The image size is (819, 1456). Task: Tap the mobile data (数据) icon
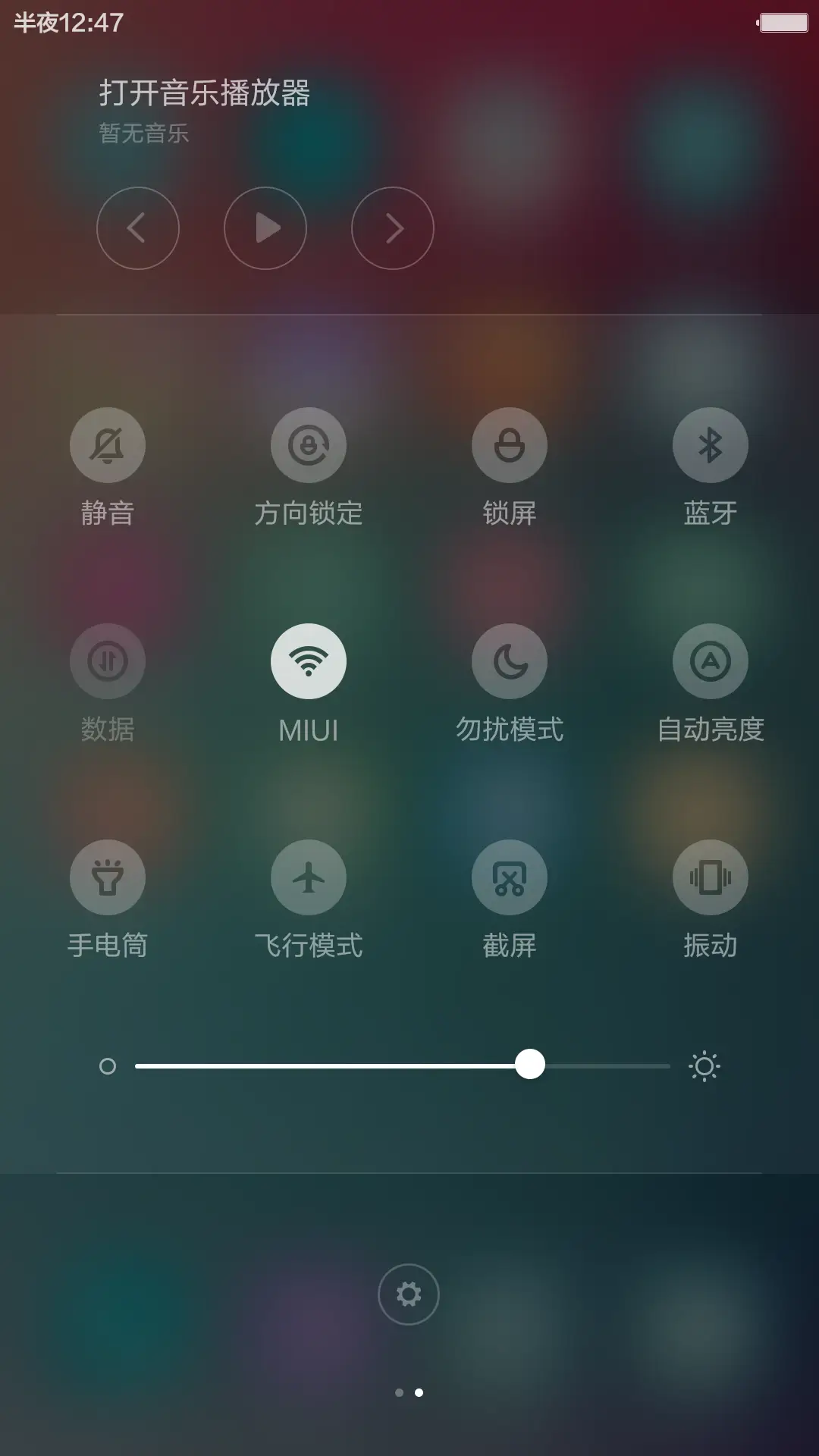tap(108, 661)
